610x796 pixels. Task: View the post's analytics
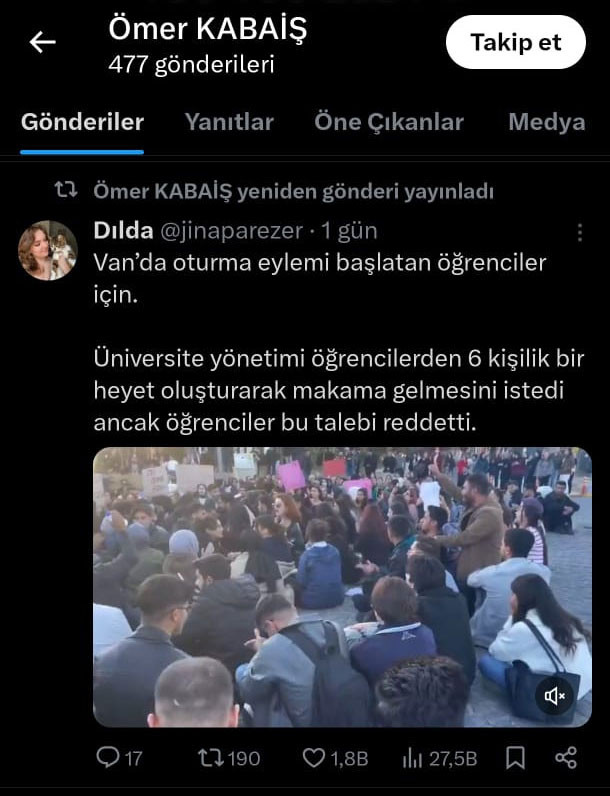coord(412,759)
